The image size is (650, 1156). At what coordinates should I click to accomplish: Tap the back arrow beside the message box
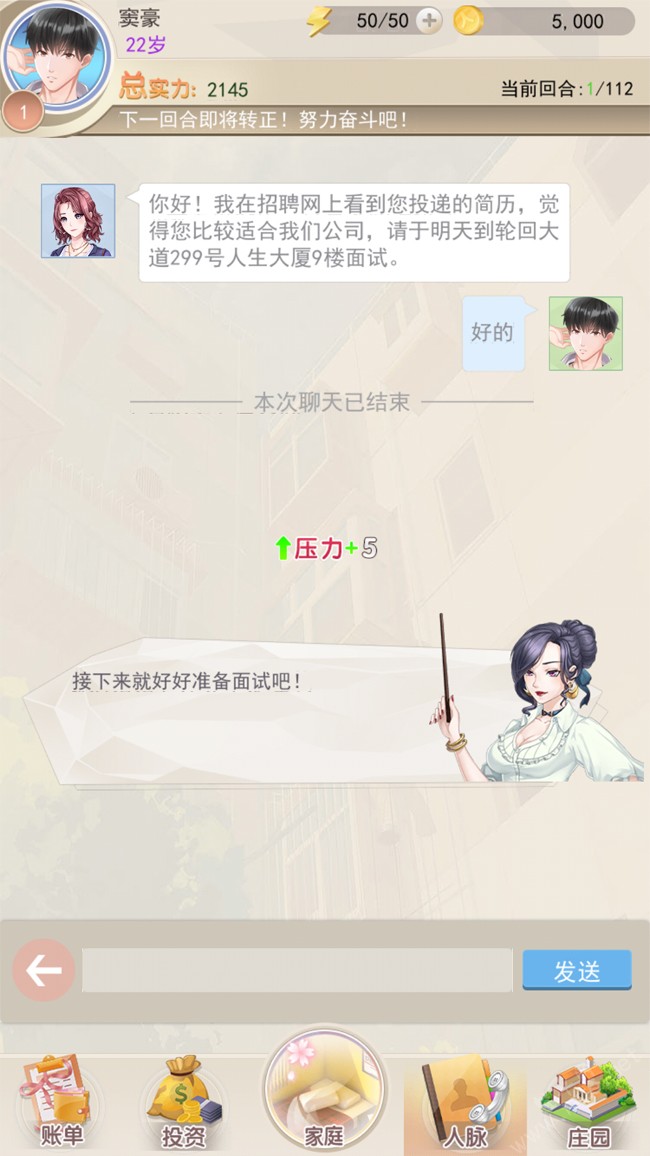click(x=44, y=970)
